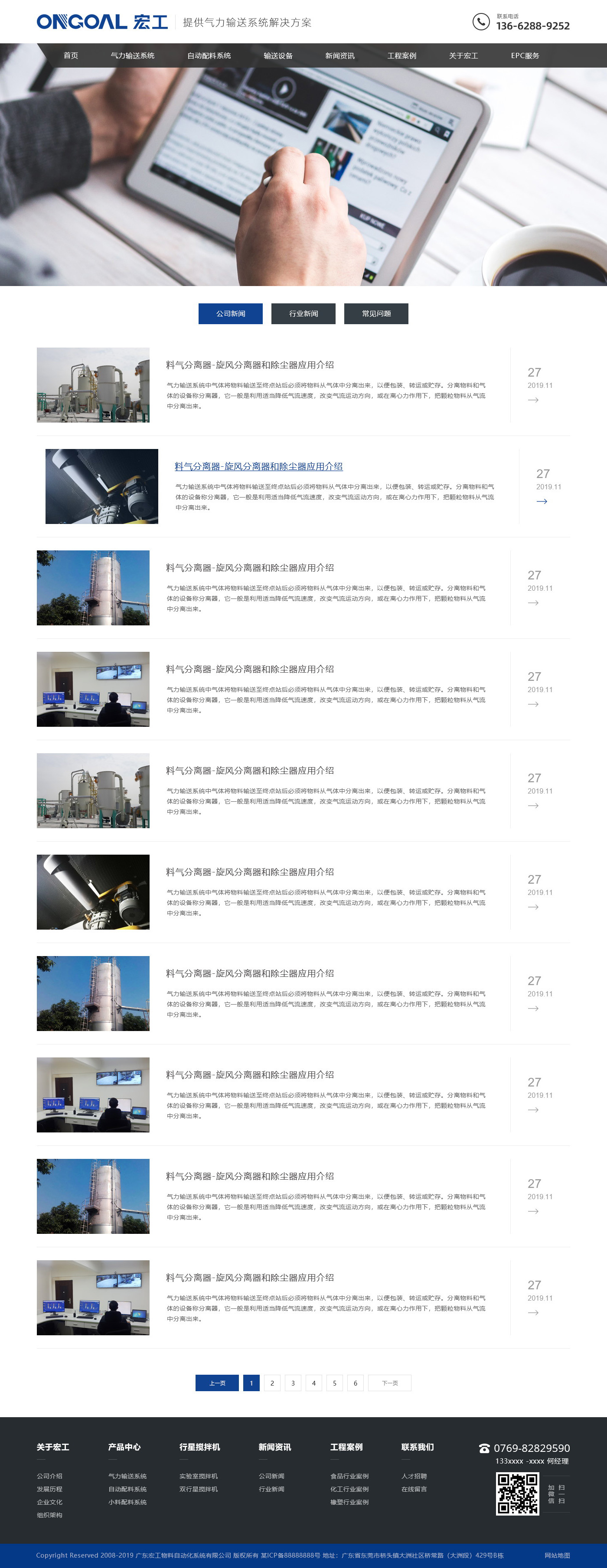Open 公司介绍 in the footer
This screenshot has height=1568, width=607.
[49, 1476]
